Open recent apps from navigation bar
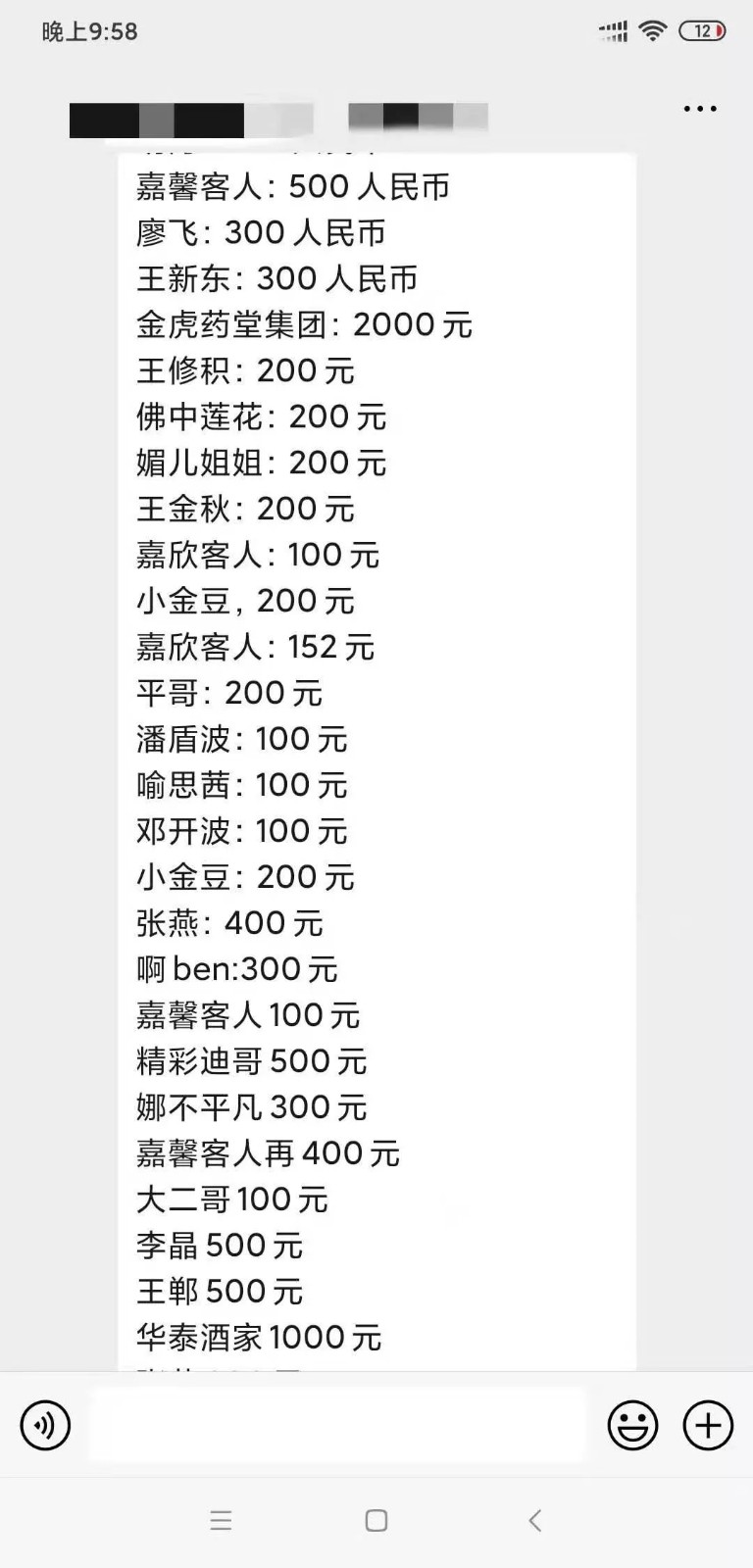 (x=222, y=1520)
